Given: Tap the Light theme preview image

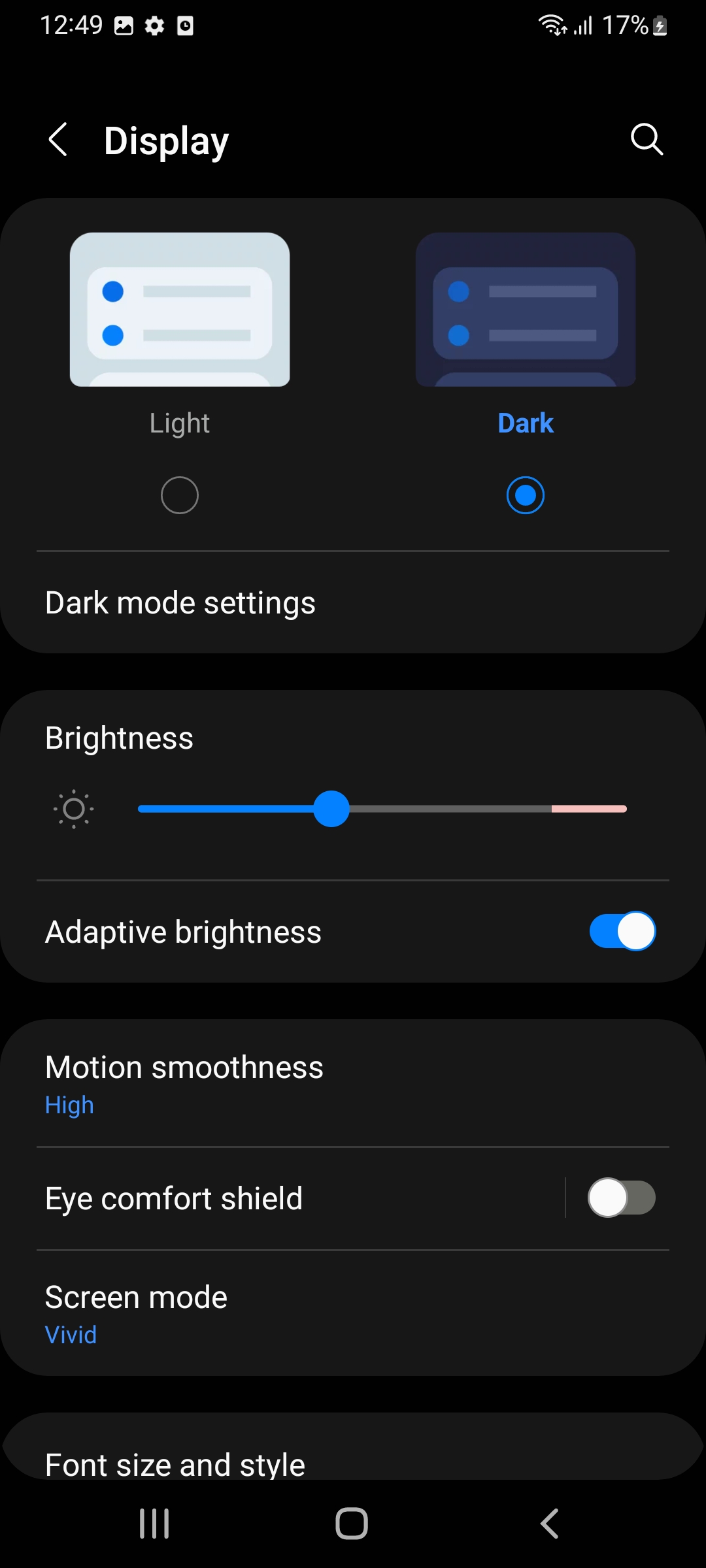Looking at the screenshot, I should (180, 310).
